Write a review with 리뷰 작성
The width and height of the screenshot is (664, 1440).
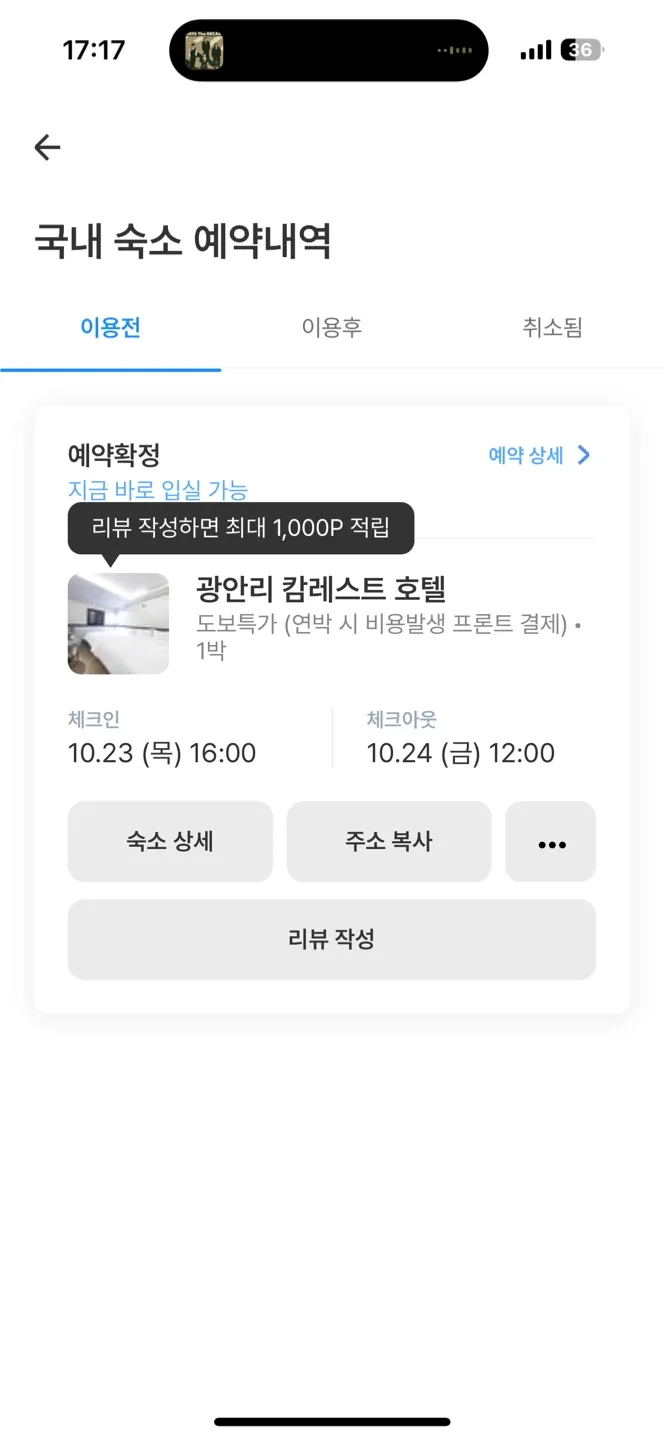[x=331, y=940]
